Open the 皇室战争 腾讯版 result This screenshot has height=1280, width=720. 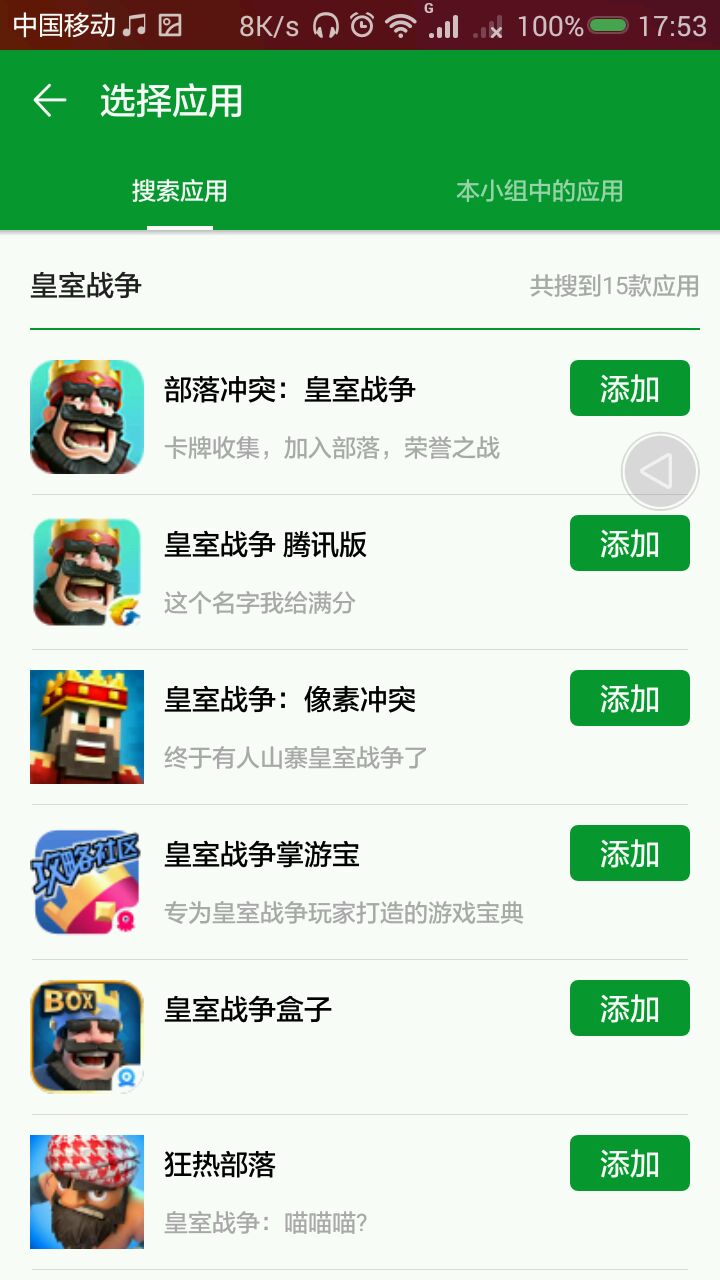pyautogui.click(x=266, y=545)
